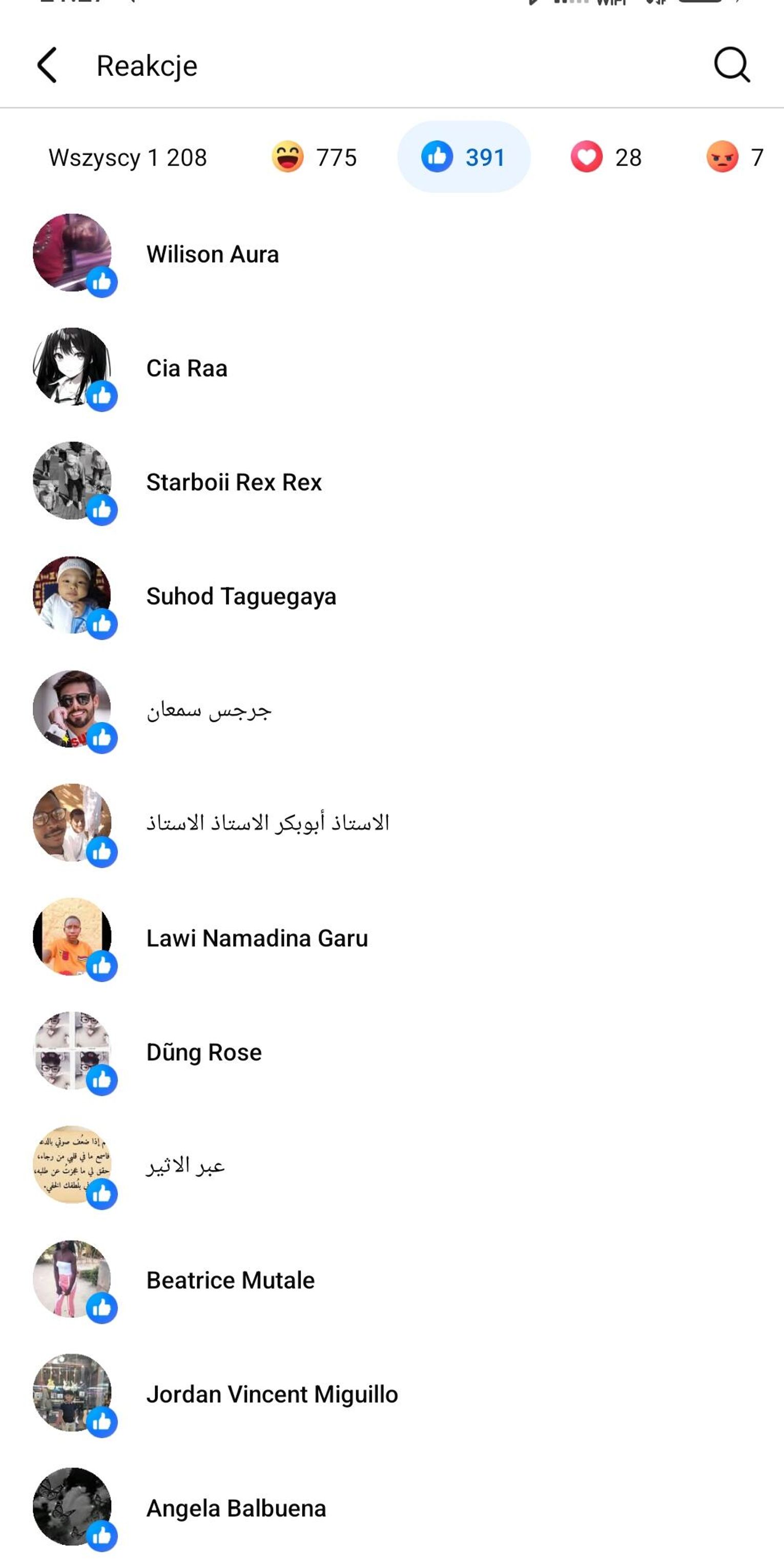The width and height of the screenshot is (784, 1567).
Task: Select the 391 likes tab
Action: (x=463, y=157)
